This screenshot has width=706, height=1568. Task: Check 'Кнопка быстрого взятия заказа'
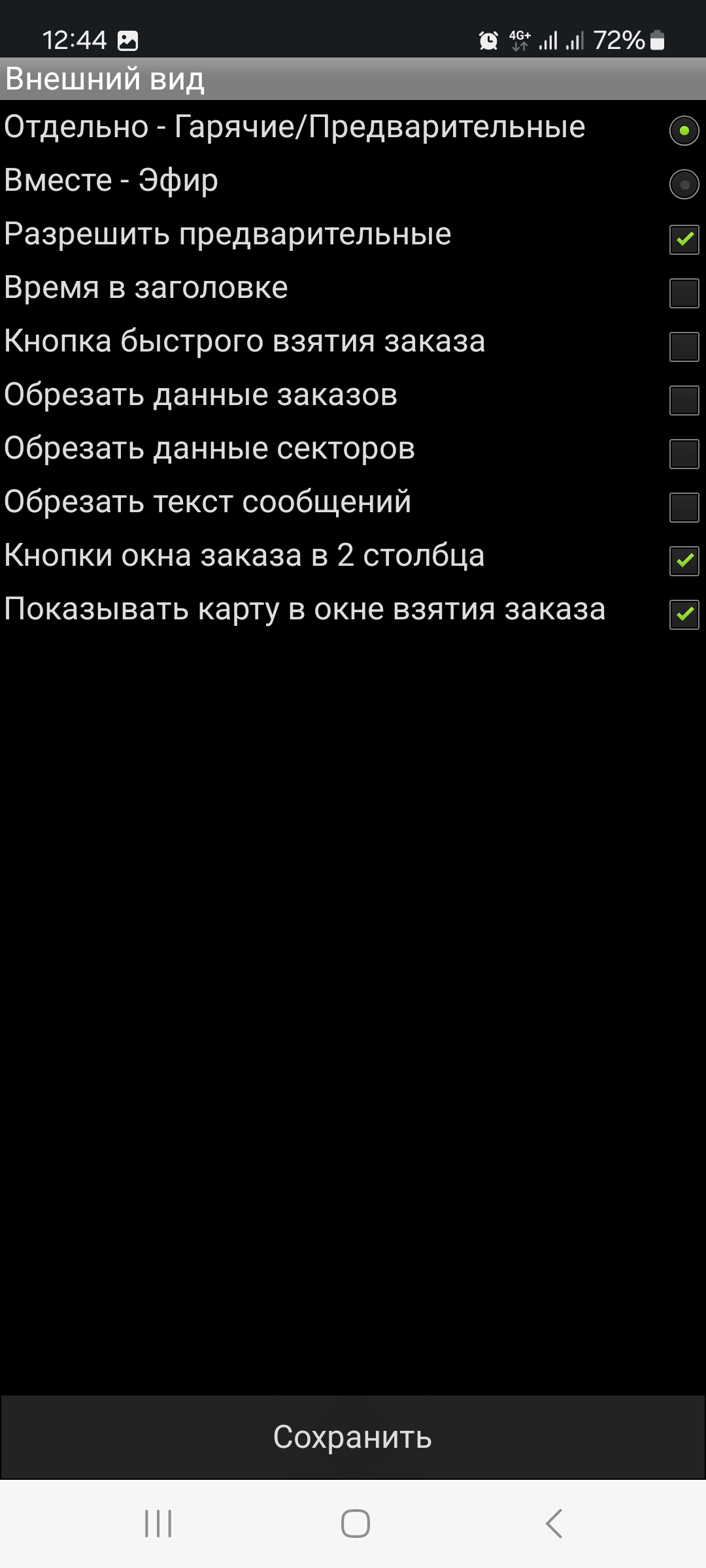pos(684,346)
